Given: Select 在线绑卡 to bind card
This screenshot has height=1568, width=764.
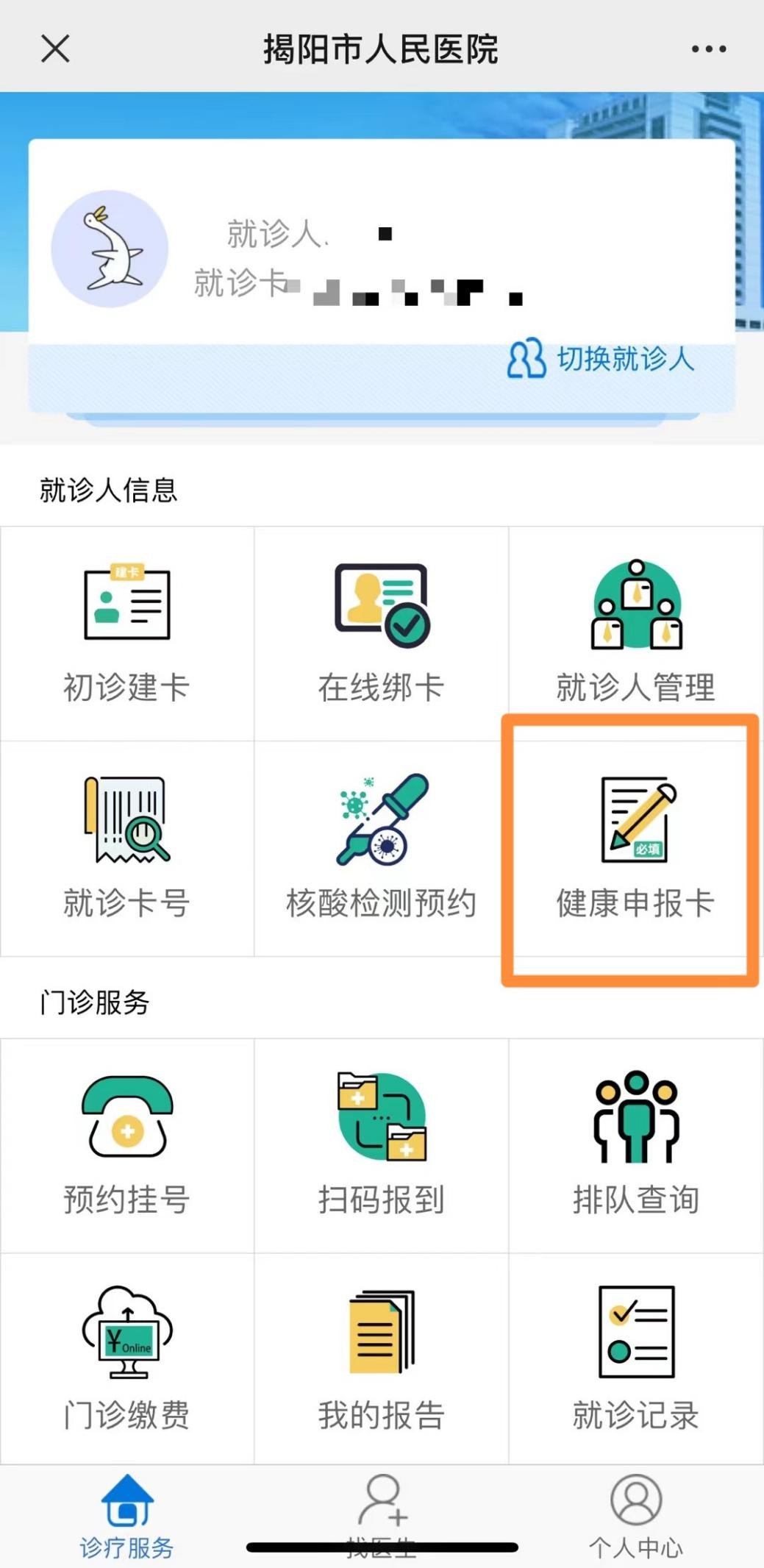Looking at the screenshot, I should 381,633.
